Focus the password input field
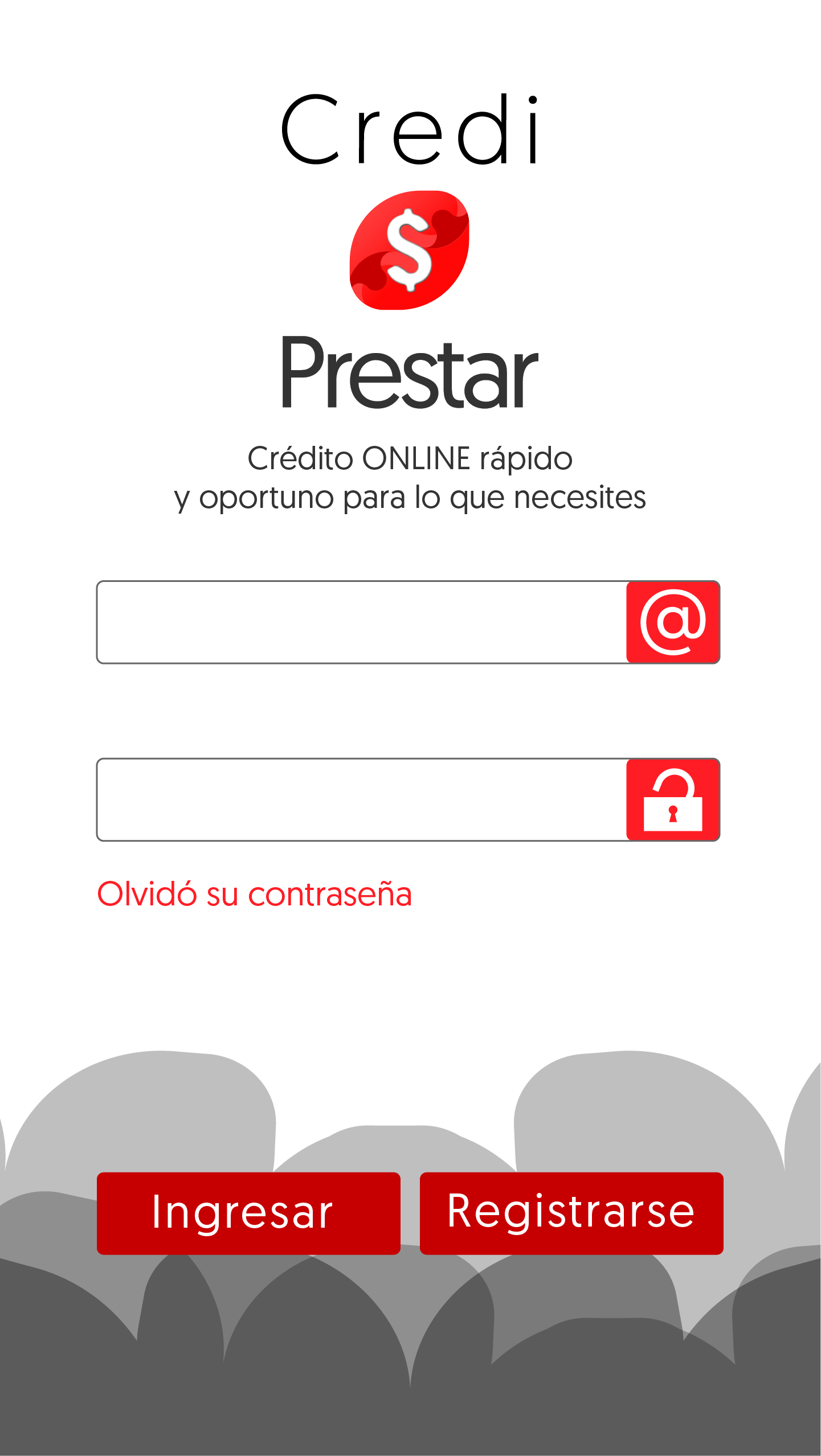 pyautogui.click(x=362, y=799)
